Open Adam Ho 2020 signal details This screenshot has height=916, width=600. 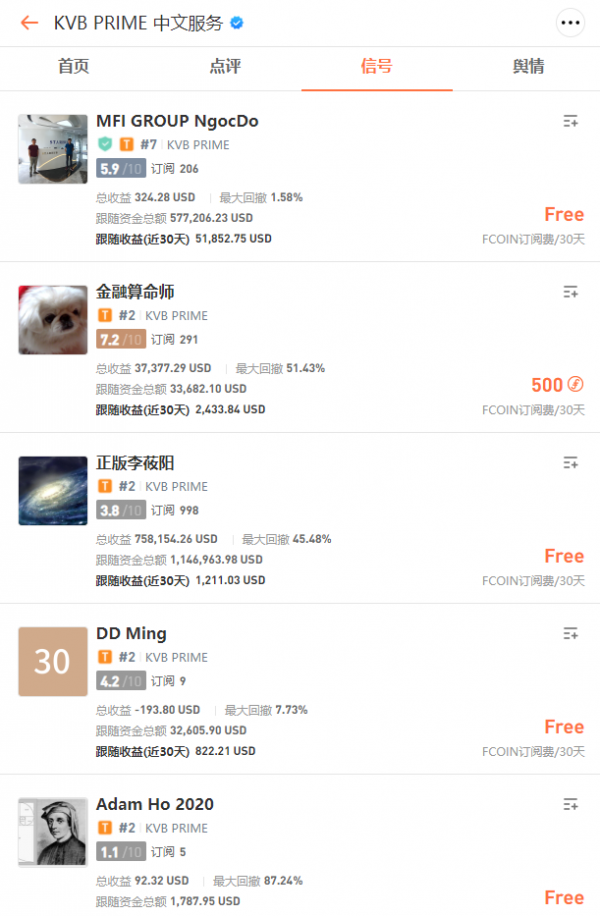pos(155,804)
